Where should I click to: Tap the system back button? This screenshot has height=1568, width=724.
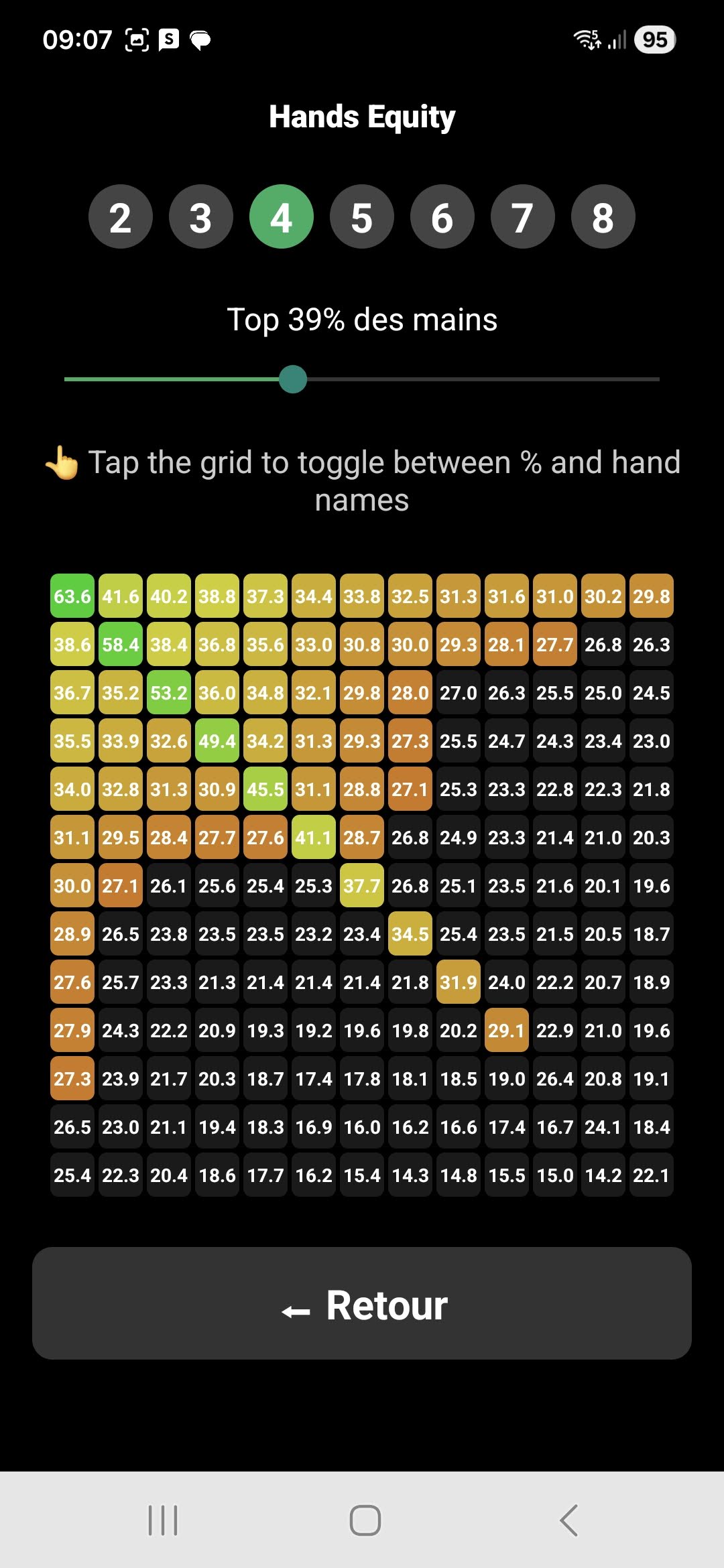pos(568,1520)
